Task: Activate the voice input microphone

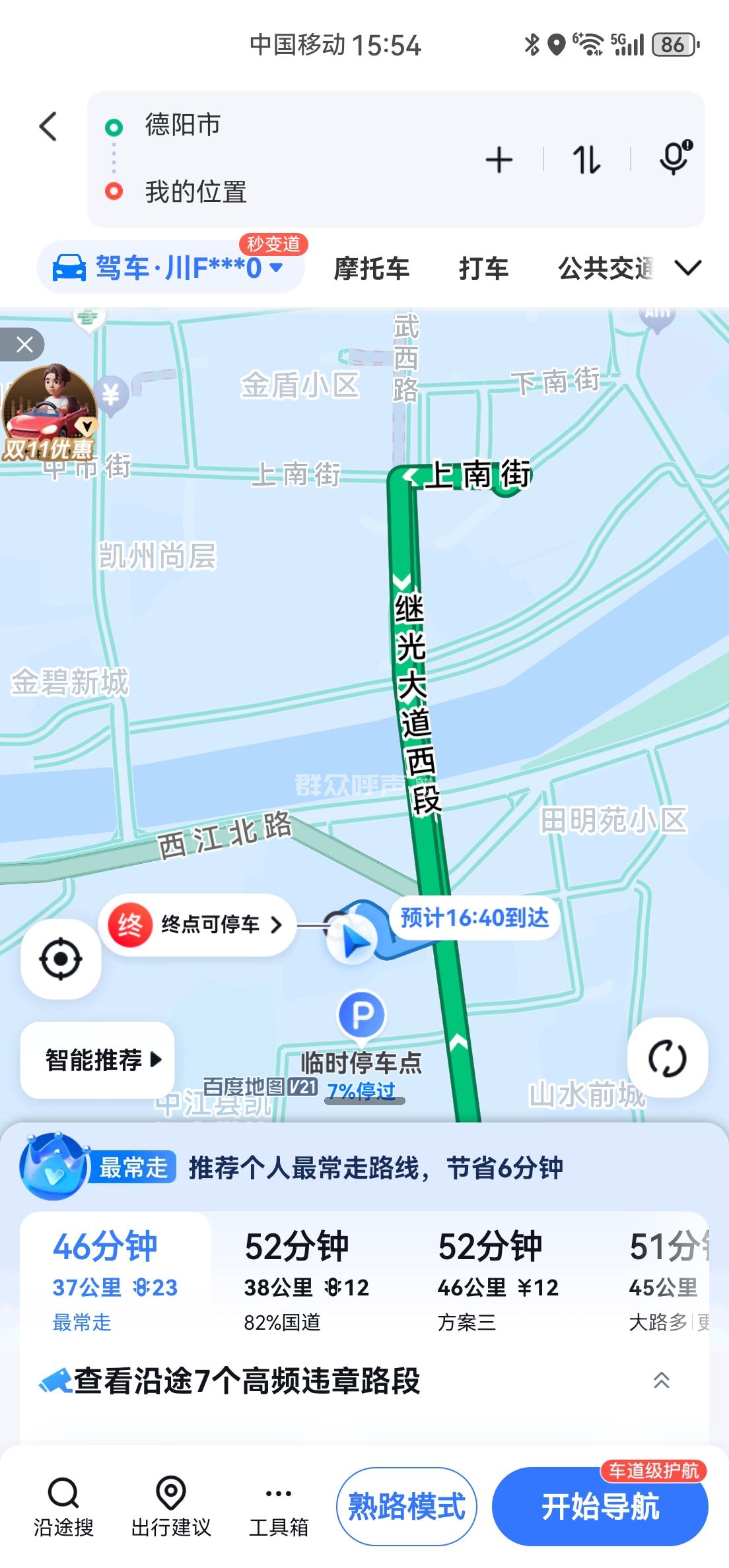Action: coord(674,158)
